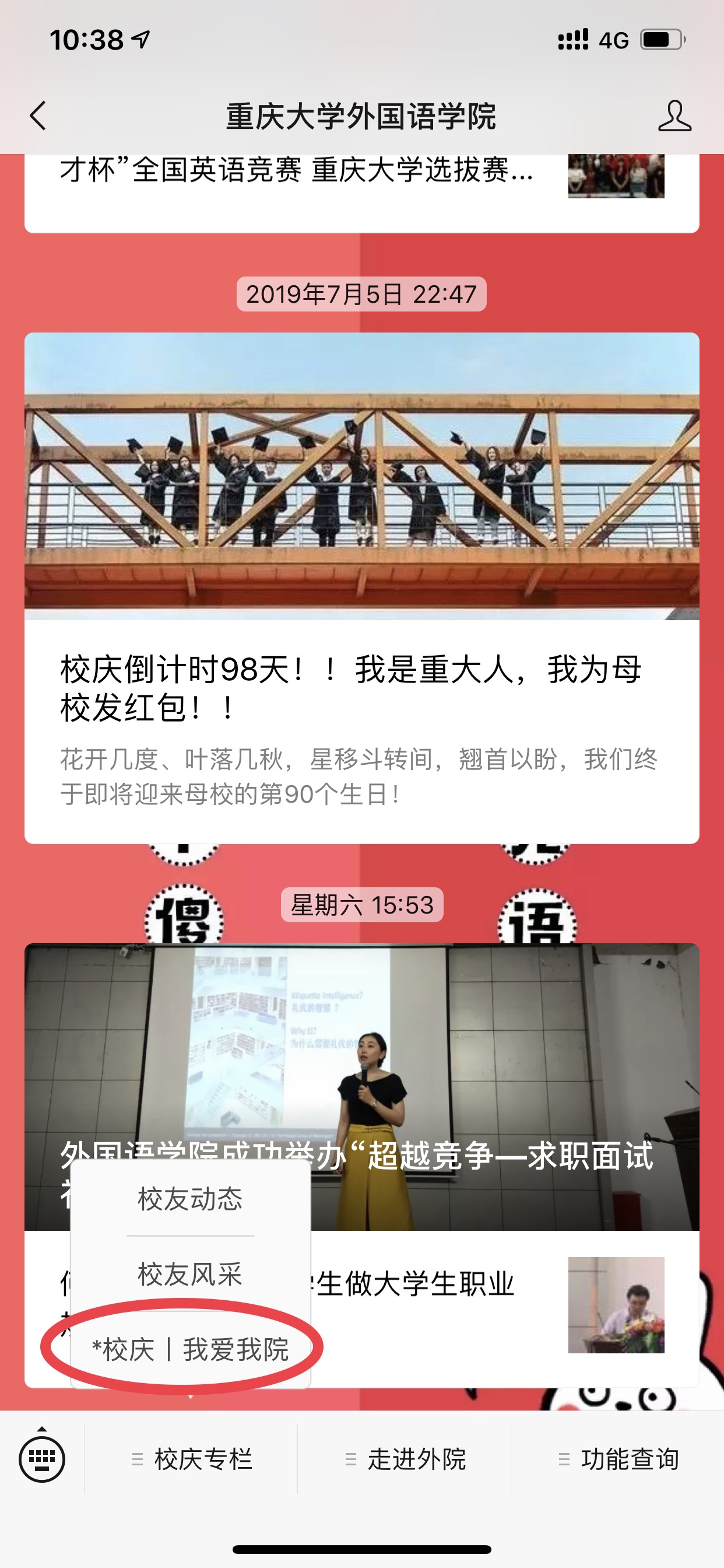Select 校友风采 from the popup menu
724x1568 pixels.
tap(190, 1273)
